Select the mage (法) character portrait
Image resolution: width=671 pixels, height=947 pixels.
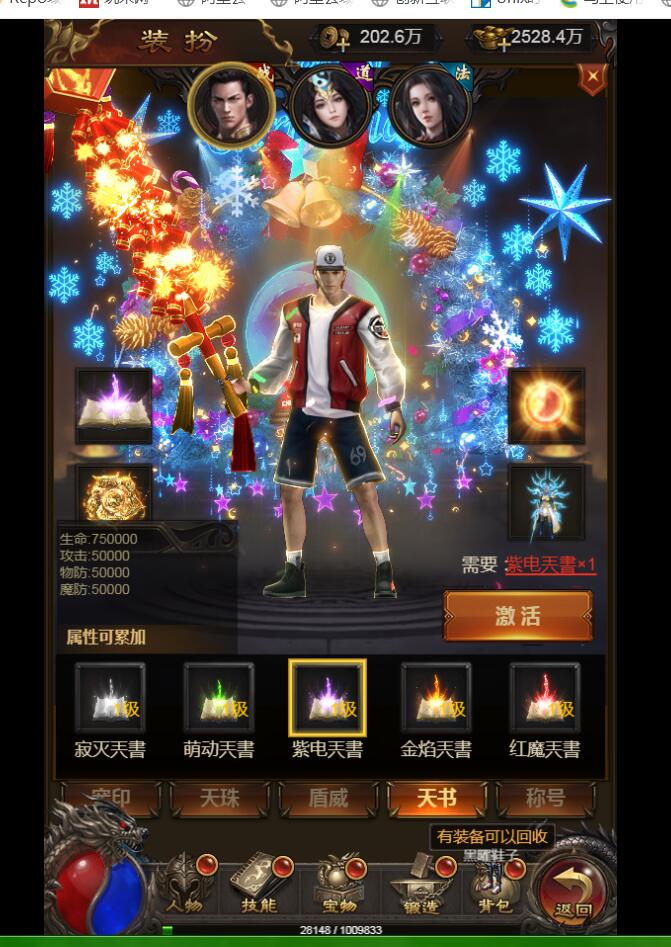point(430,107)
